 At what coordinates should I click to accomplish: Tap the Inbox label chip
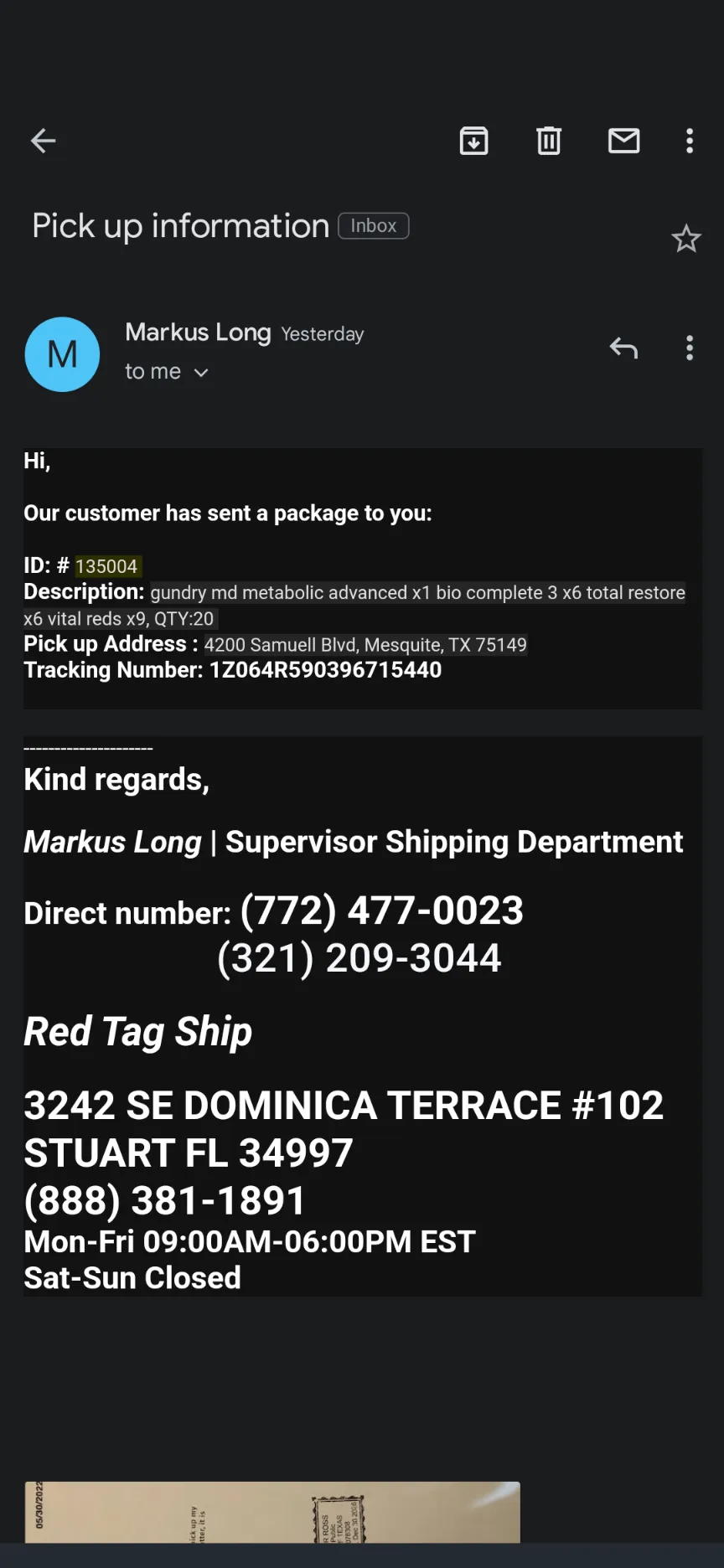click(x=374, y=226)
